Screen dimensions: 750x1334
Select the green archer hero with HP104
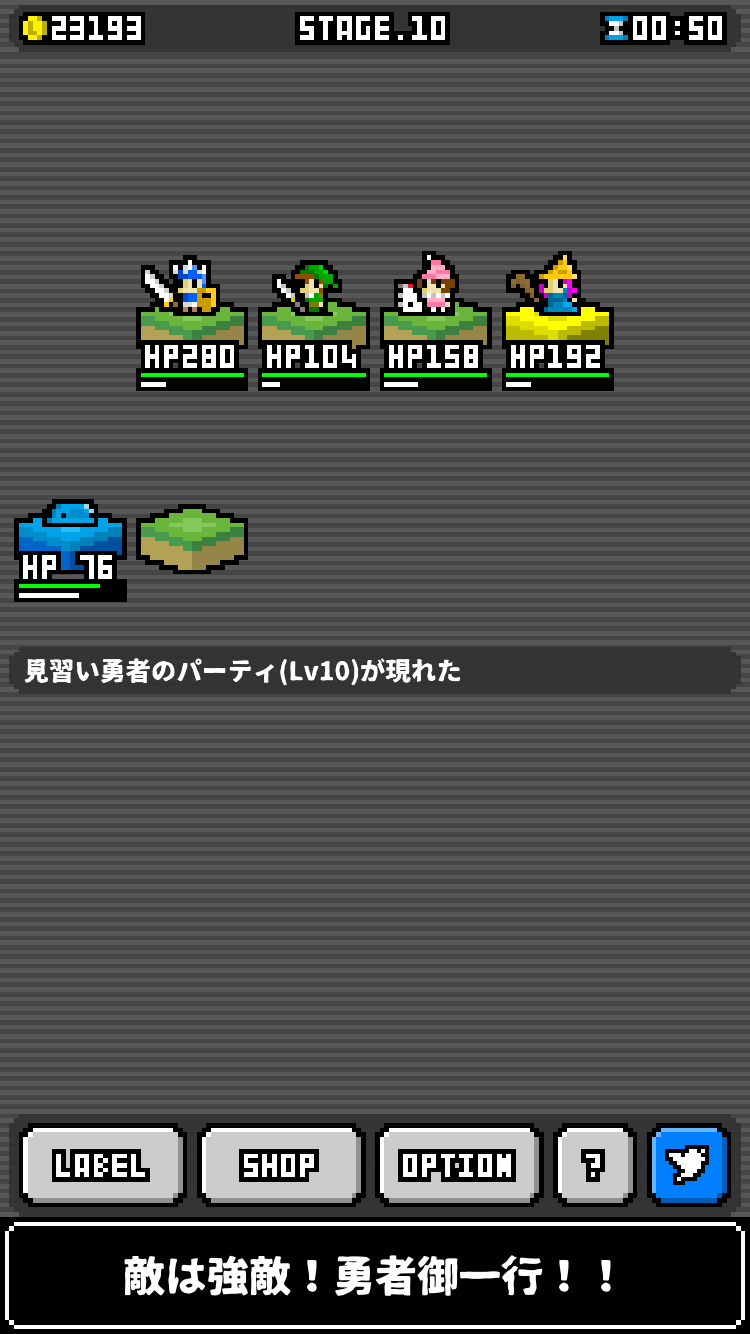[x=312, y=290]
